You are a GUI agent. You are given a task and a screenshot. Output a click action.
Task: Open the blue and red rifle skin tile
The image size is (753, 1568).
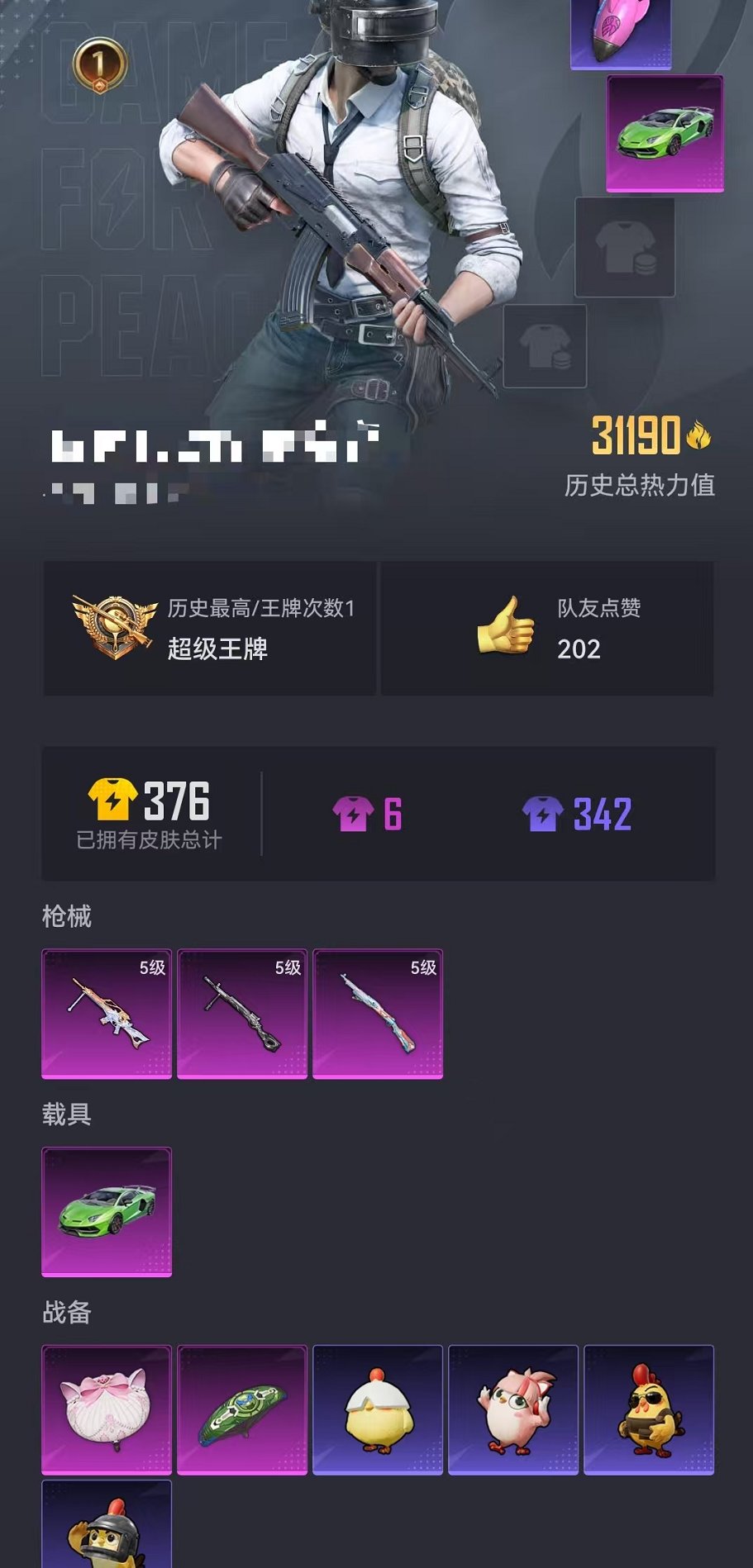coord(378,1014)
